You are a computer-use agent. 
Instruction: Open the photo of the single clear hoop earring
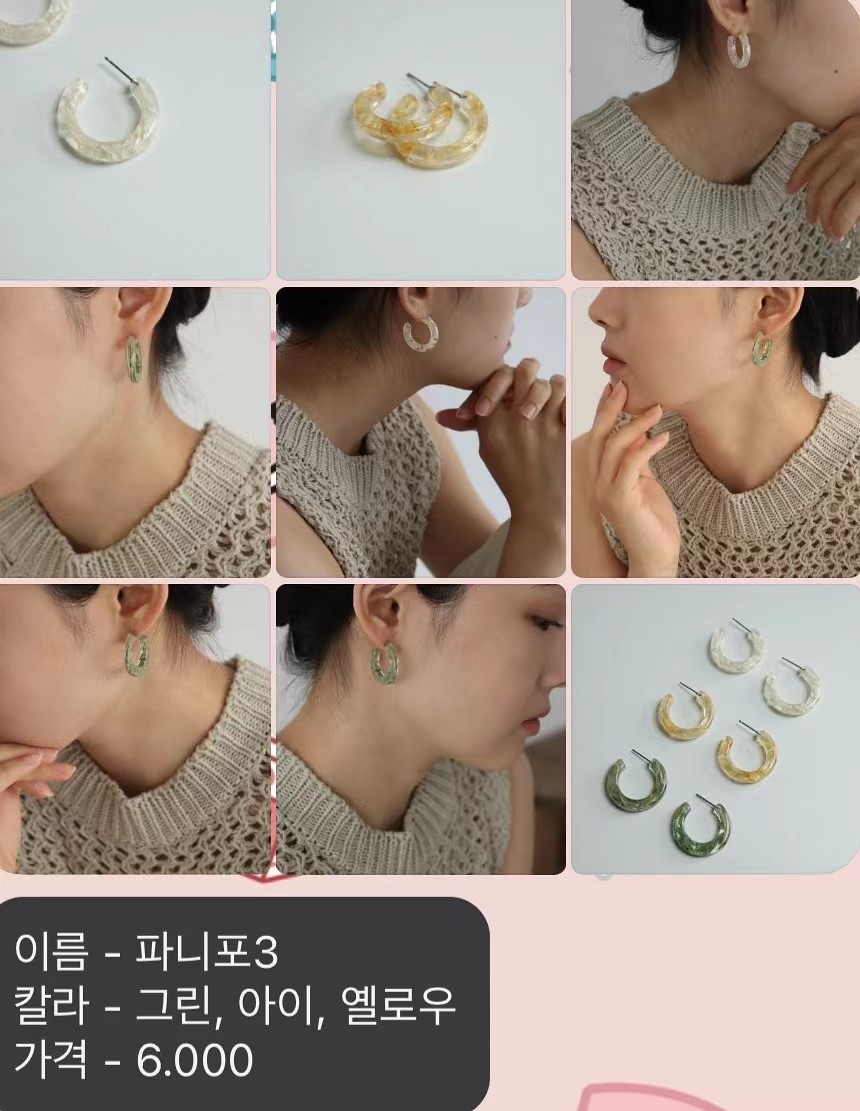134,139
